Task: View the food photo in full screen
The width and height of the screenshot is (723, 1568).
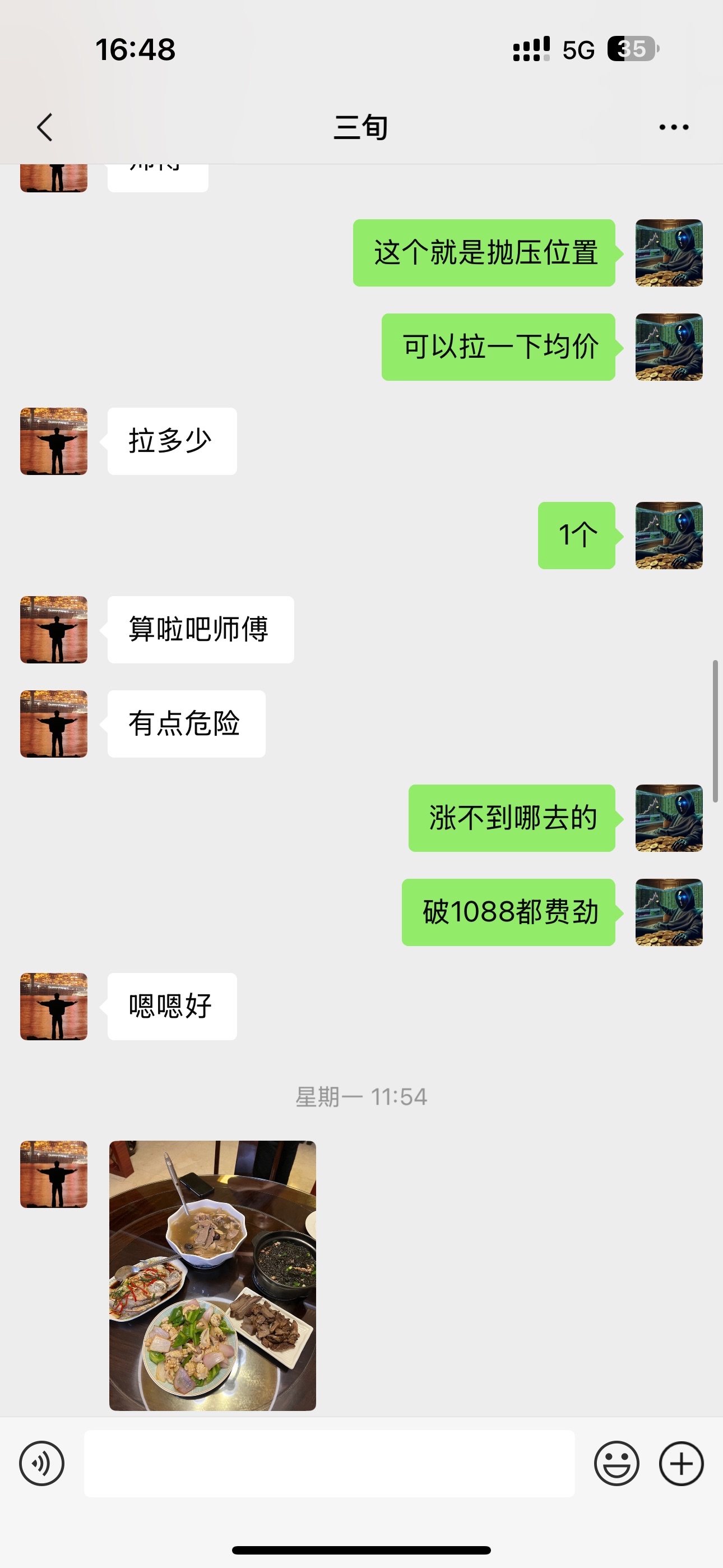Action: click(212, 1275)
